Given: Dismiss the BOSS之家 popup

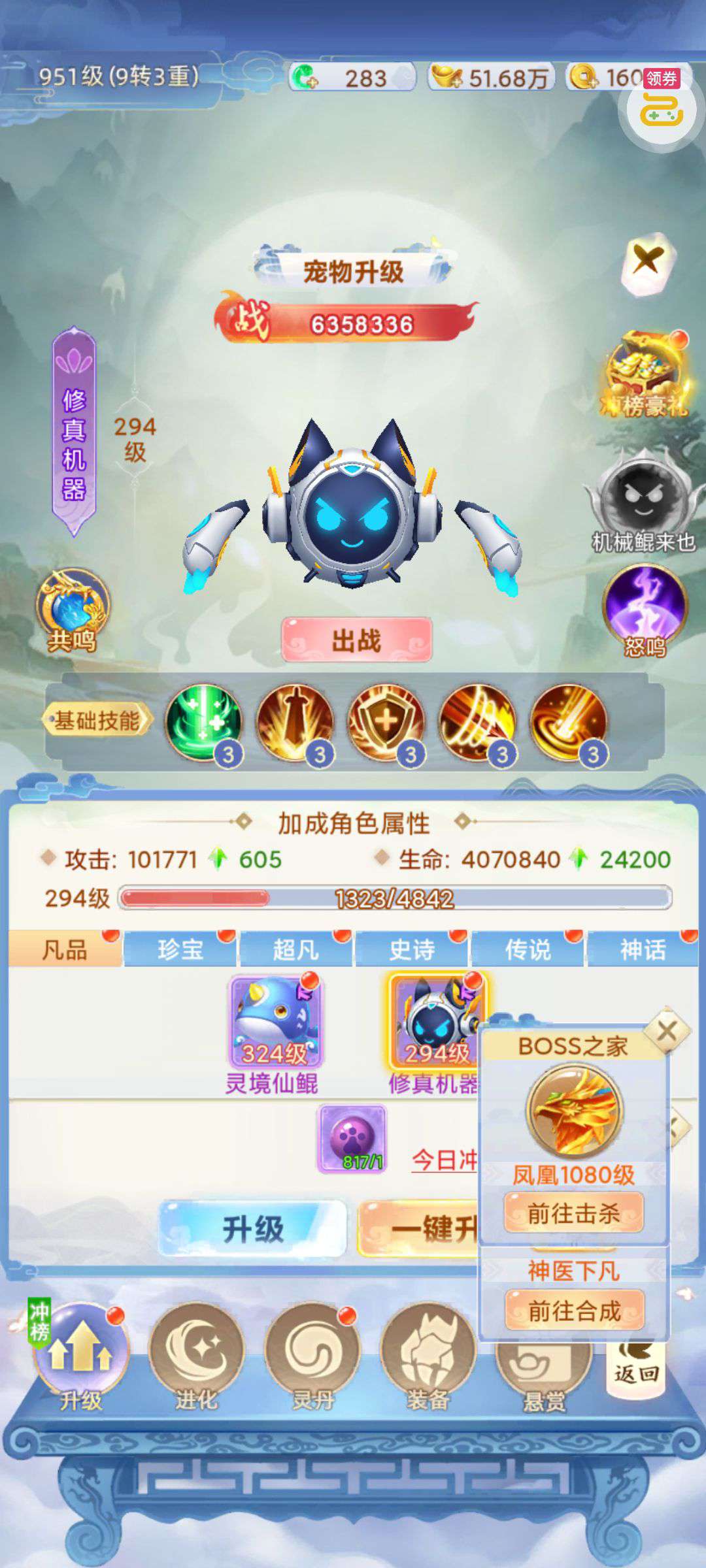Looking at the screenshot, I should 666,1032.
